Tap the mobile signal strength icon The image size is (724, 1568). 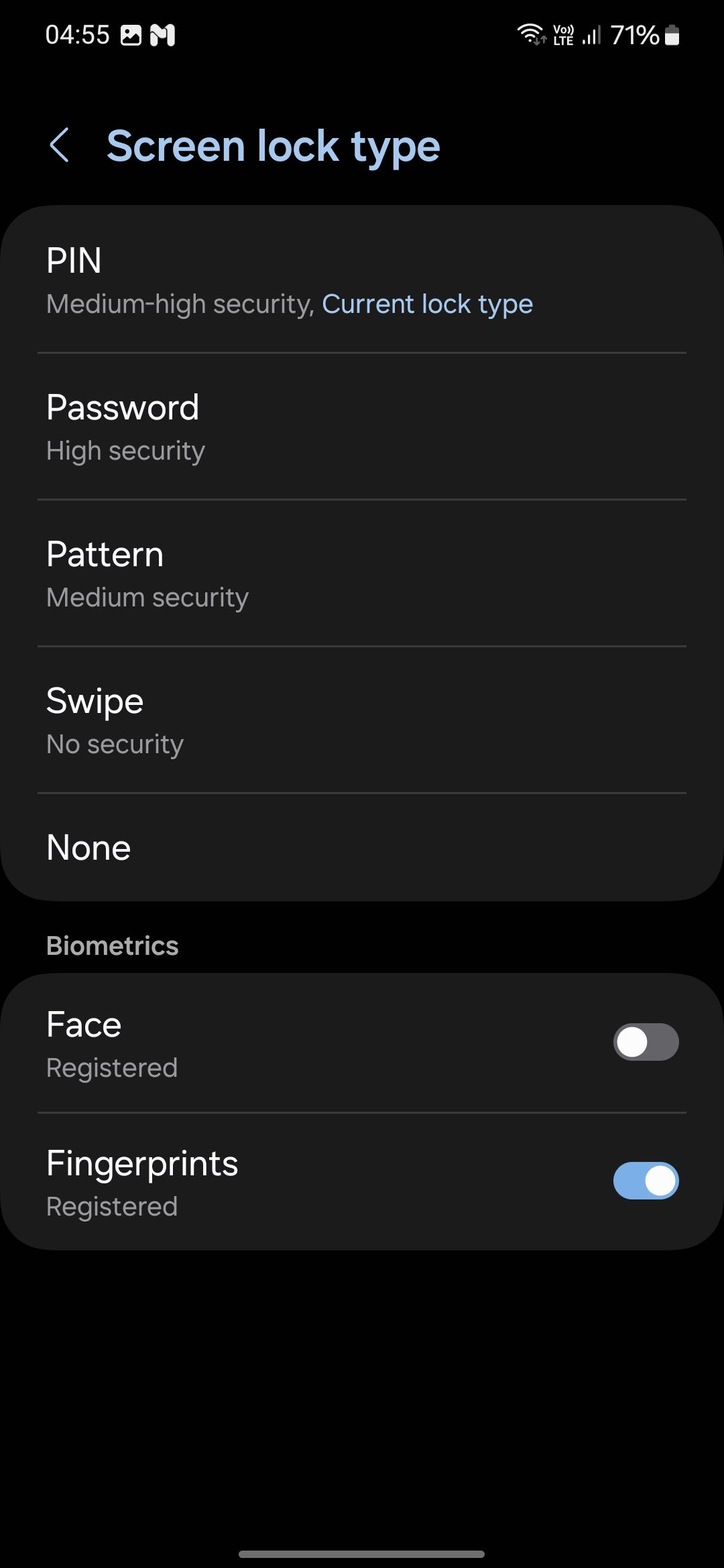591,35
